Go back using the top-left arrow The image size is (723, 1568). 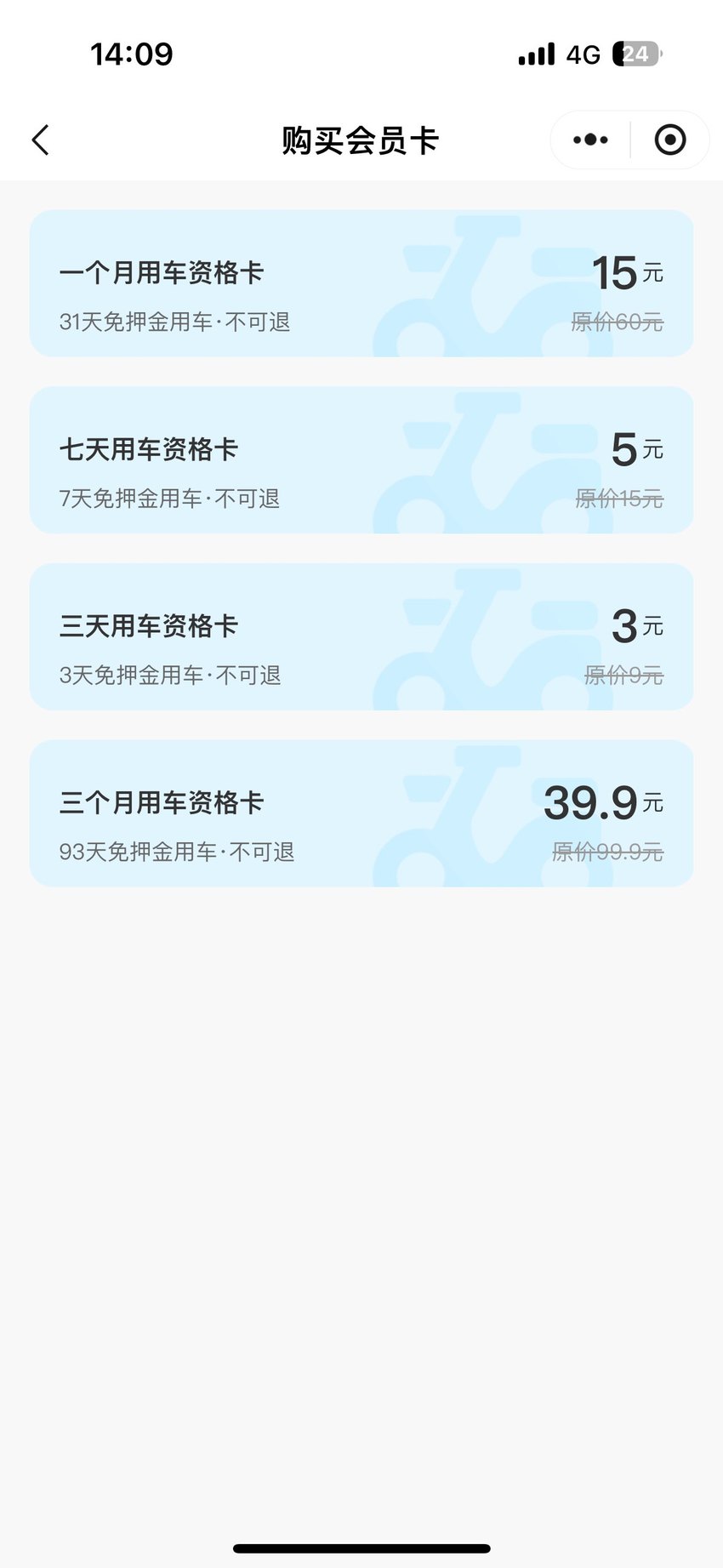[40, 140]
